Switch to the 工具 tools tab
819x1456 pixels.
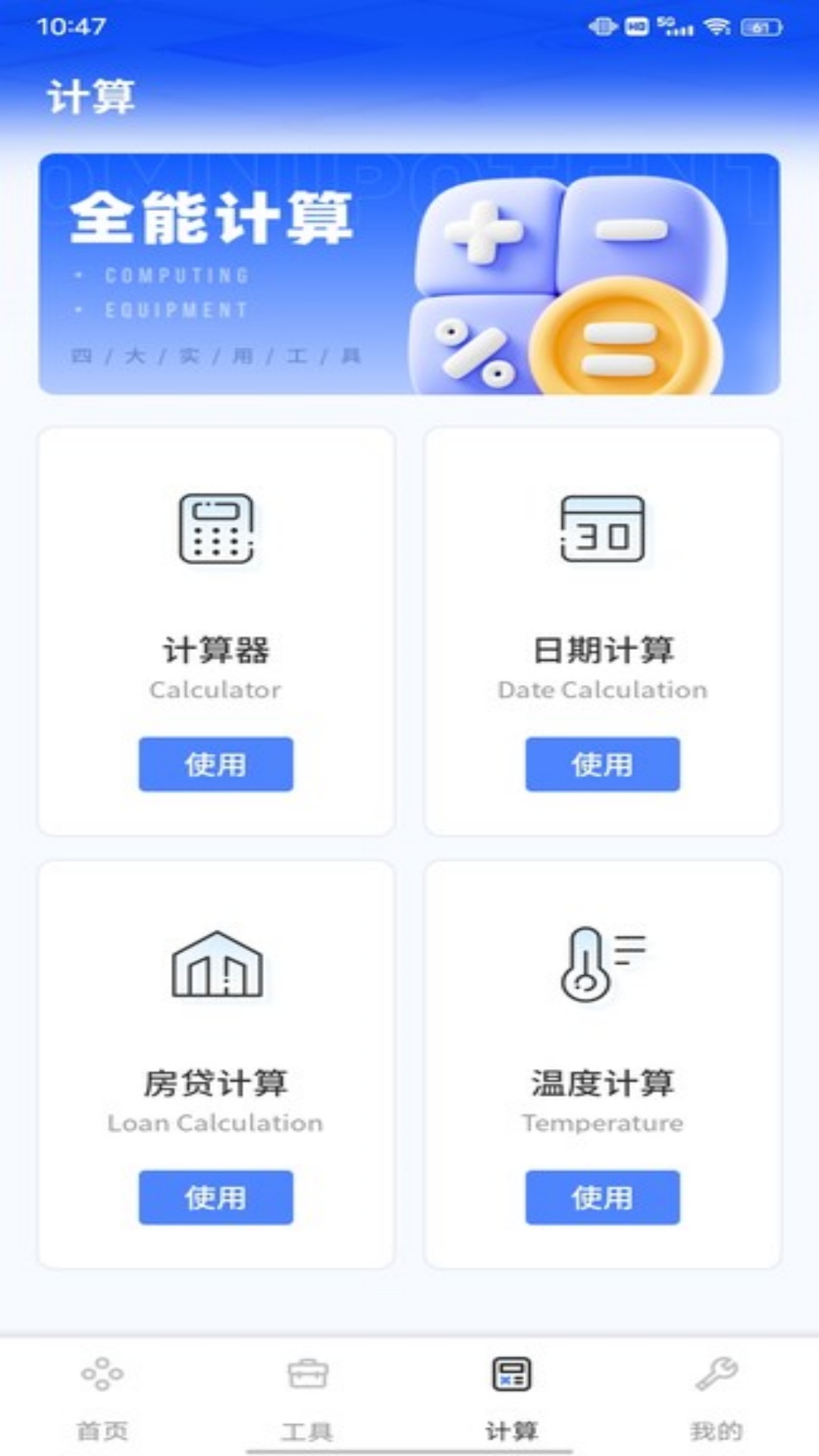[x=307, y=1397]
